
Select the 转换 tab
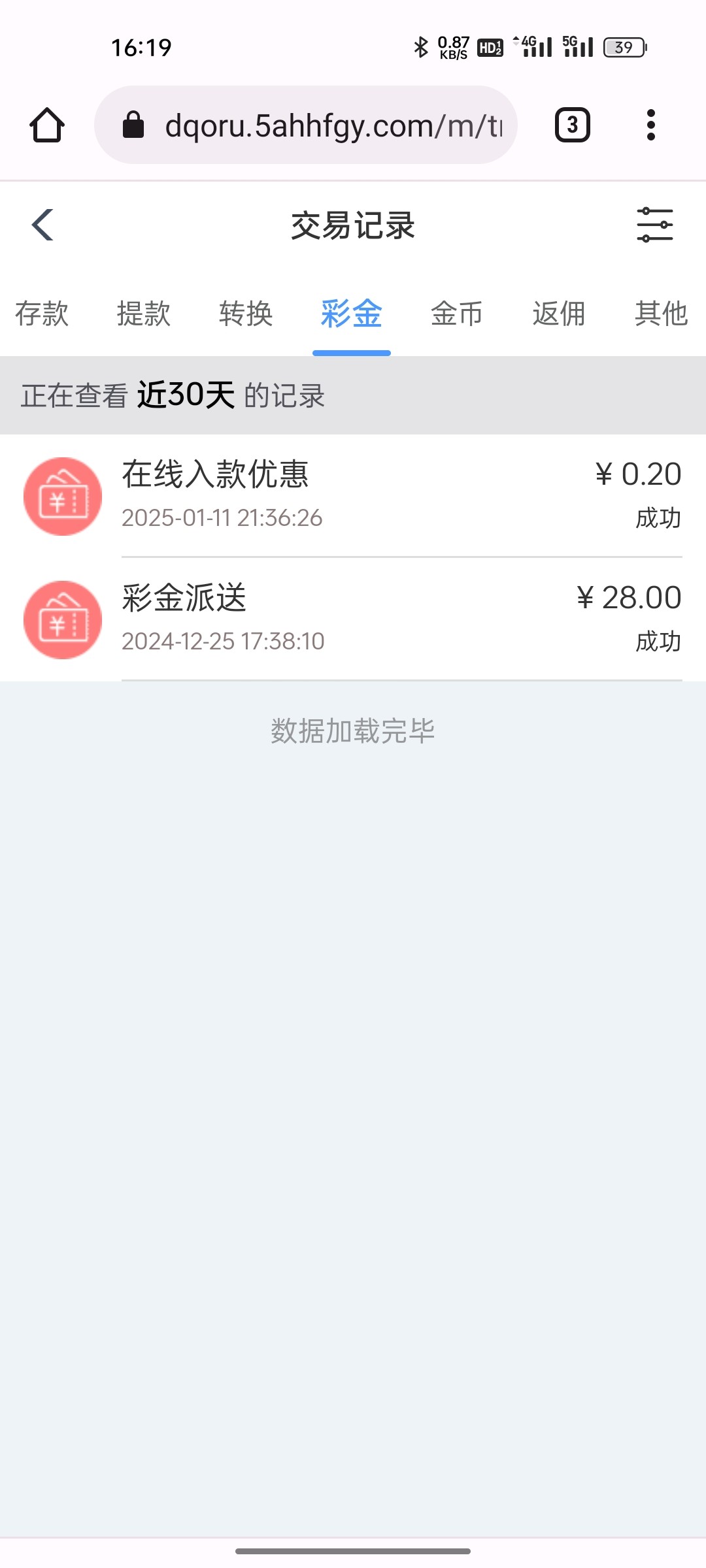[x=246, y=314]
